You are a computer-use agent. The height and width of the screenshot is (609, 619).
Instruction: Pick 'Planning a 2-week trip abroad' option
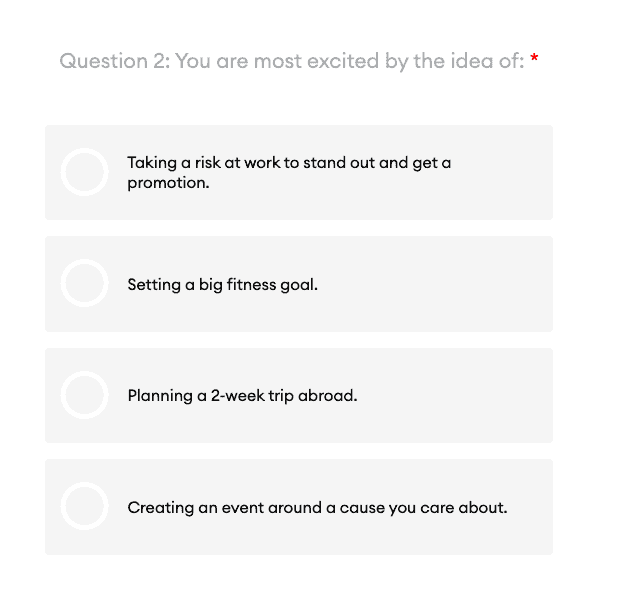(x=84, y=396)
